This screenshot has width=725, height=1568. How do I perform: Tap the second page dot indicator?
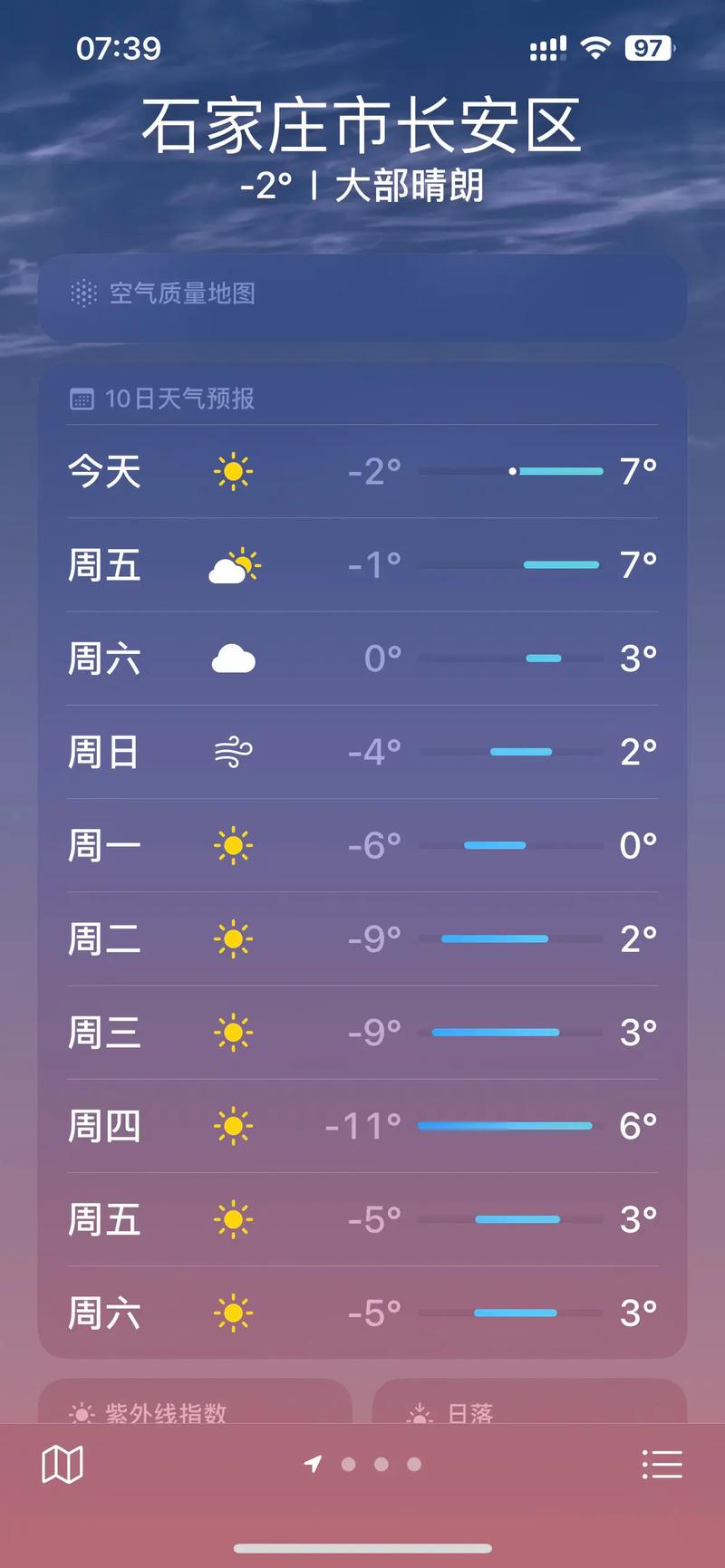[x=380, y=1463]
